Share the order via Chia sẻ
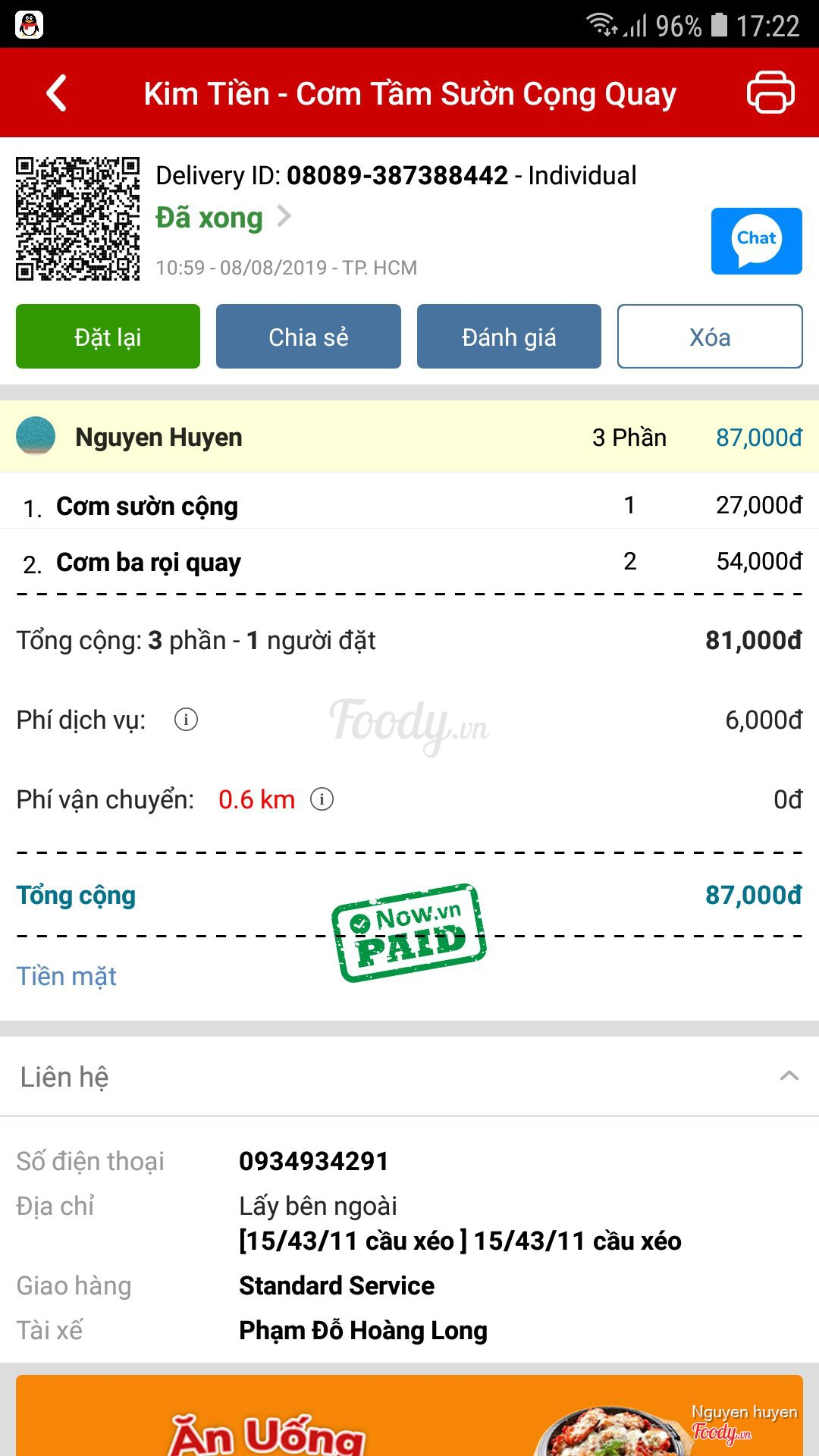 point(309,337)
